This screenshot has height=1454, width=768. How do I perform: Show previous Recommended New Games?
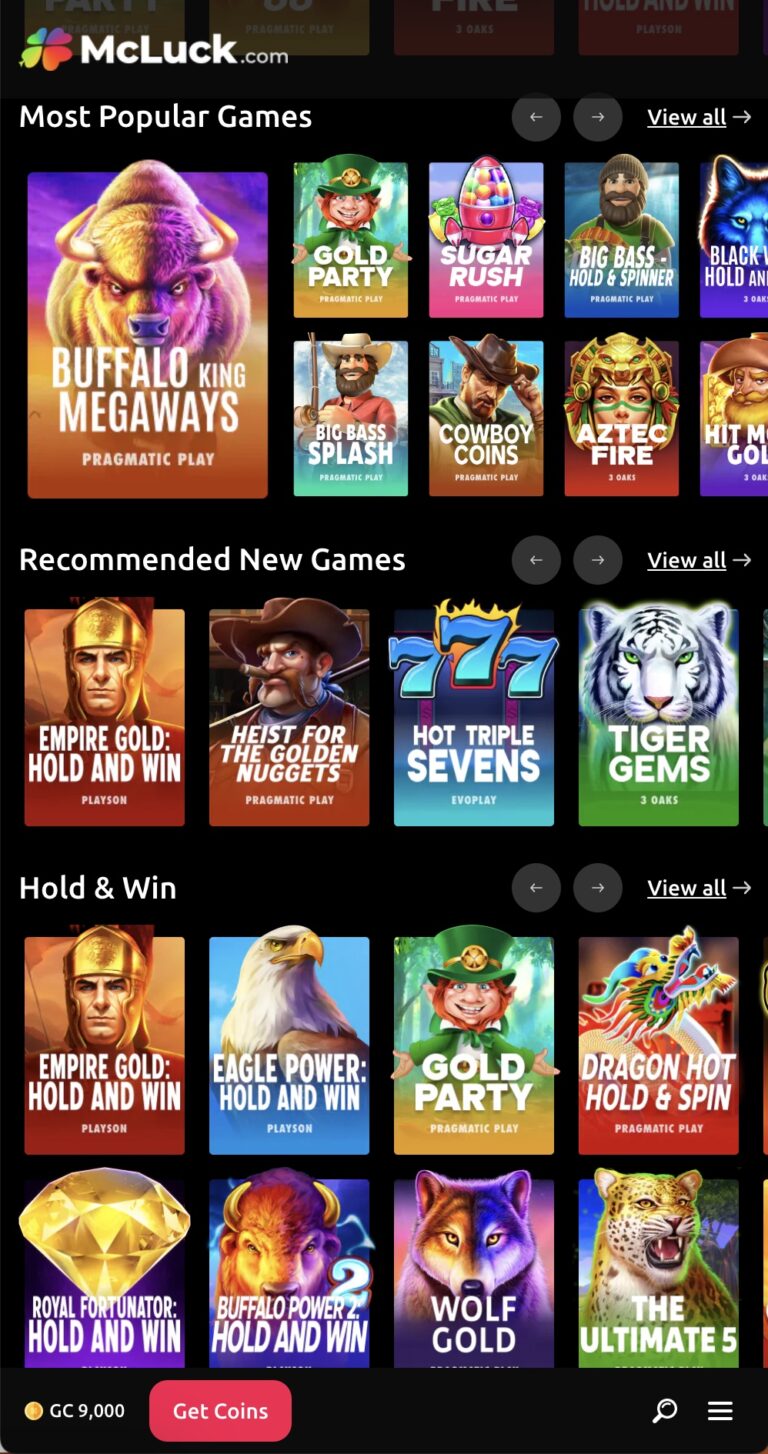536,560
